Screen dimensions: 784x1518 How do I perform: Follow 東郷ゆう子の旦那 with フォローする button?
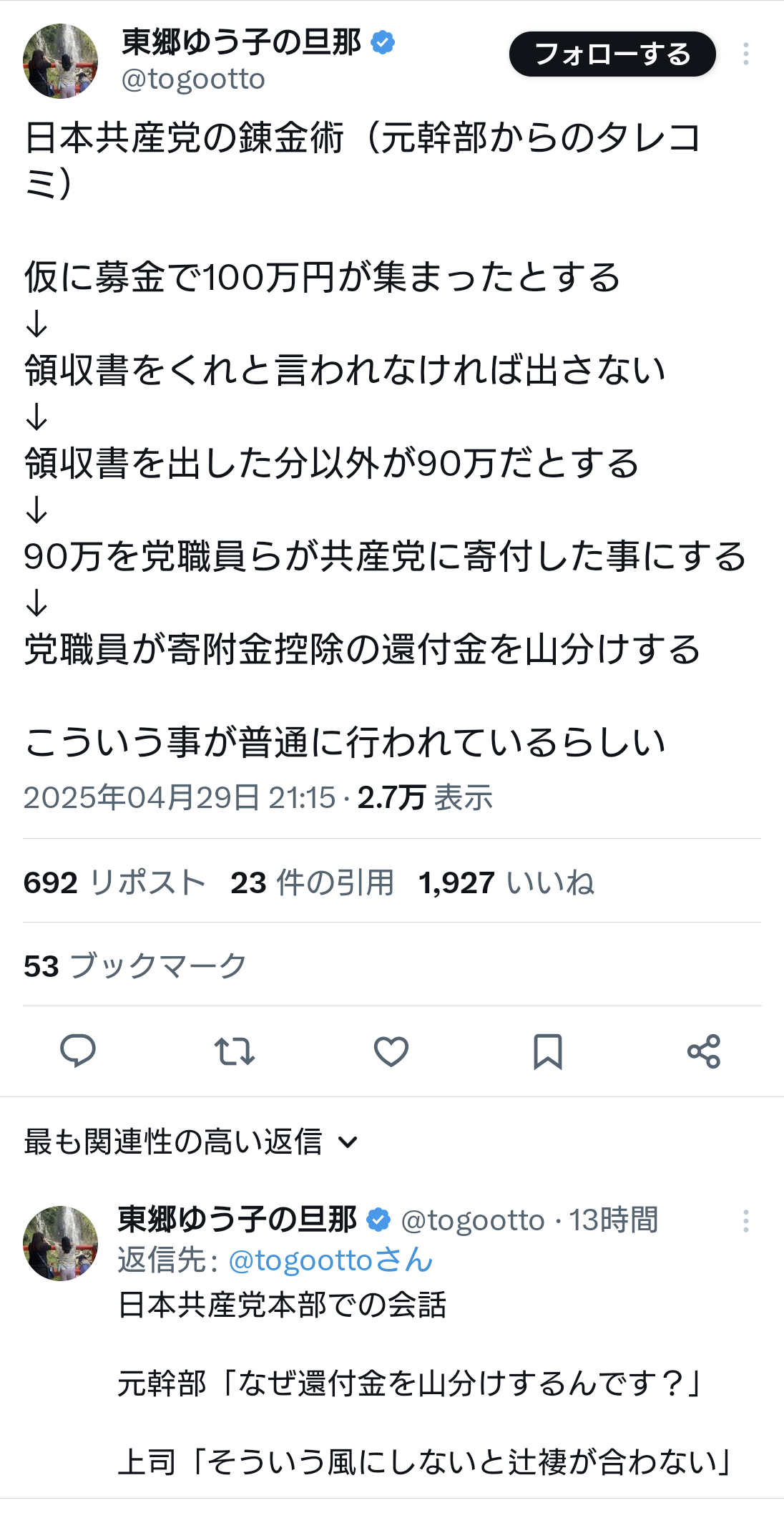[612, 54]
